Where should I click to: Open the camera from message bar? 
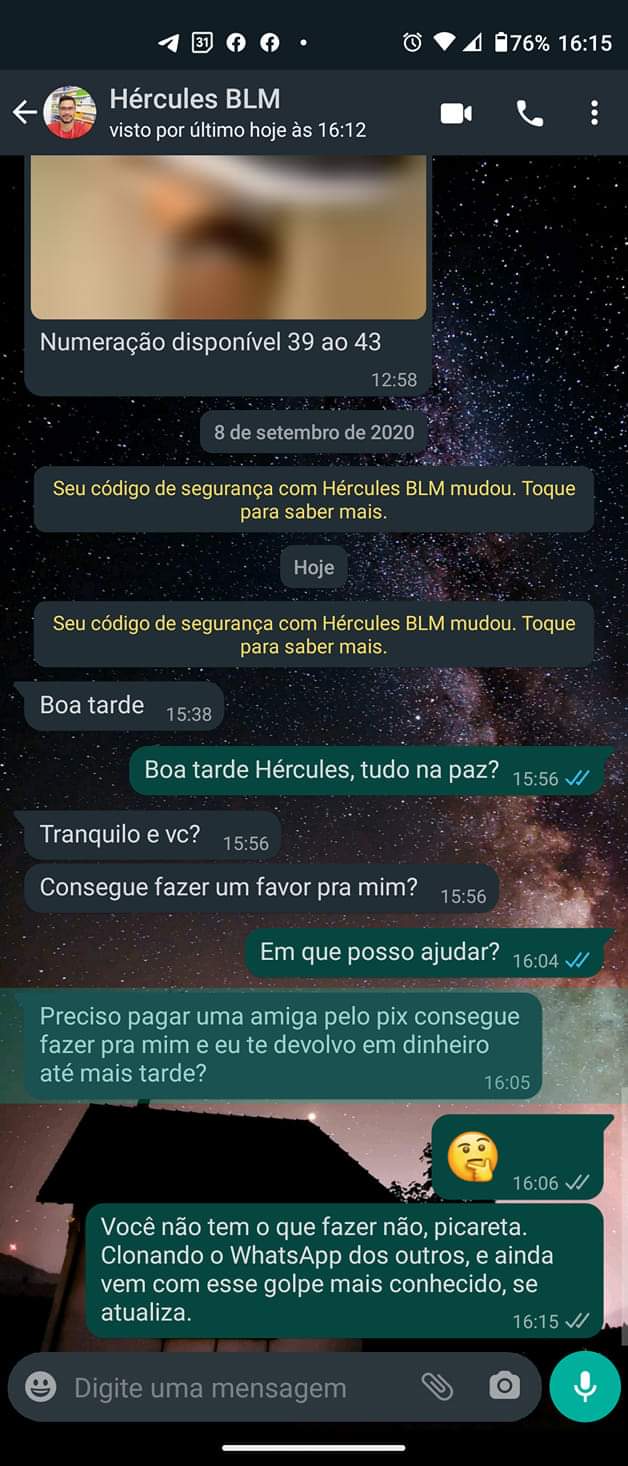[504, 1386]
